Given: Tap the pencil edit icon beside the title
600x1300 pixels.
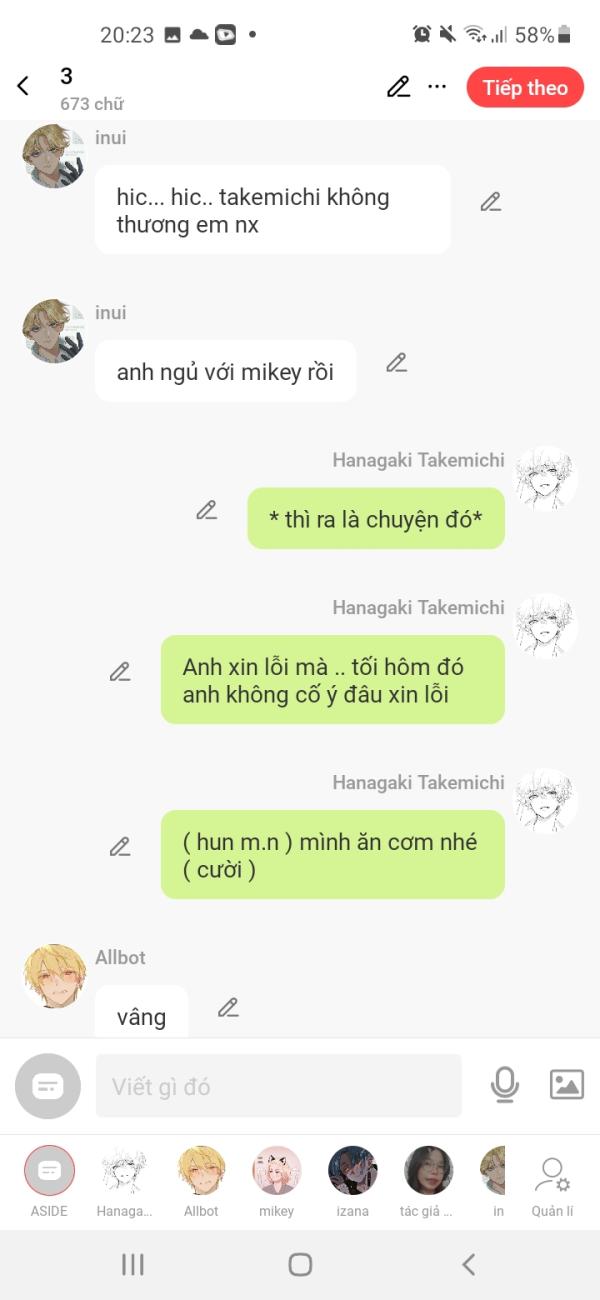Looking at the screenshot, I should coord(398,87).
